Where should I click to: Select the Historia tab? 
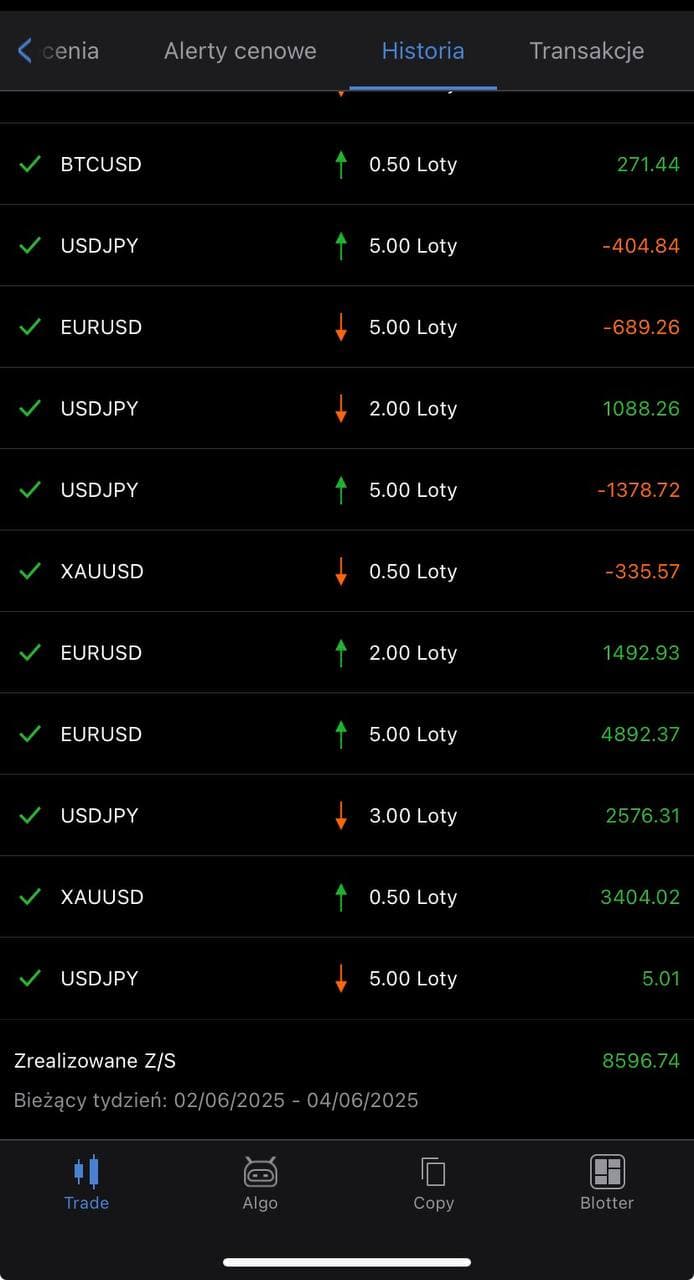click(423, 51)
